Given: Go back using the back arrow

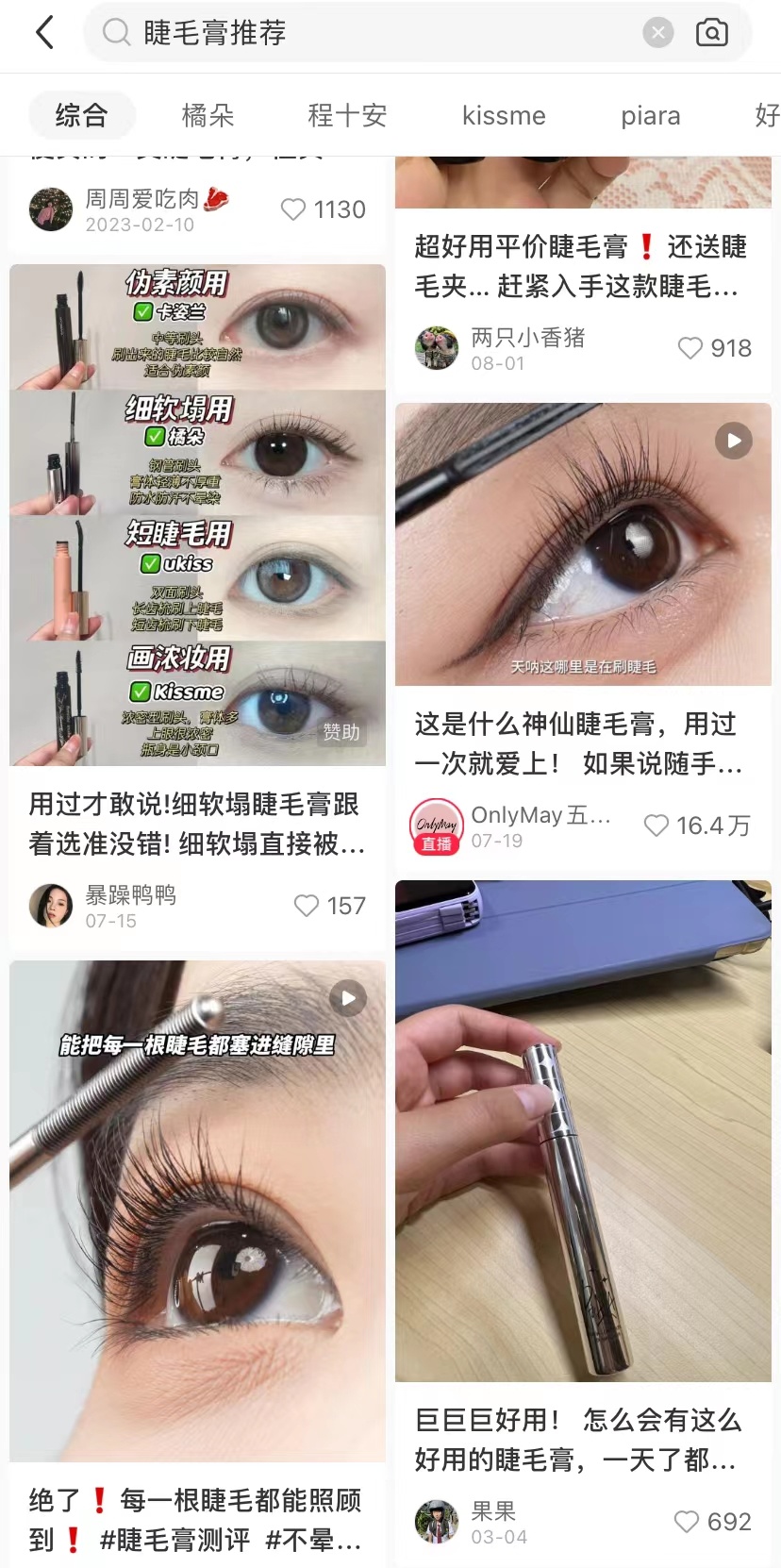Looking at the screenshot, I should click(x=44, y=33).
